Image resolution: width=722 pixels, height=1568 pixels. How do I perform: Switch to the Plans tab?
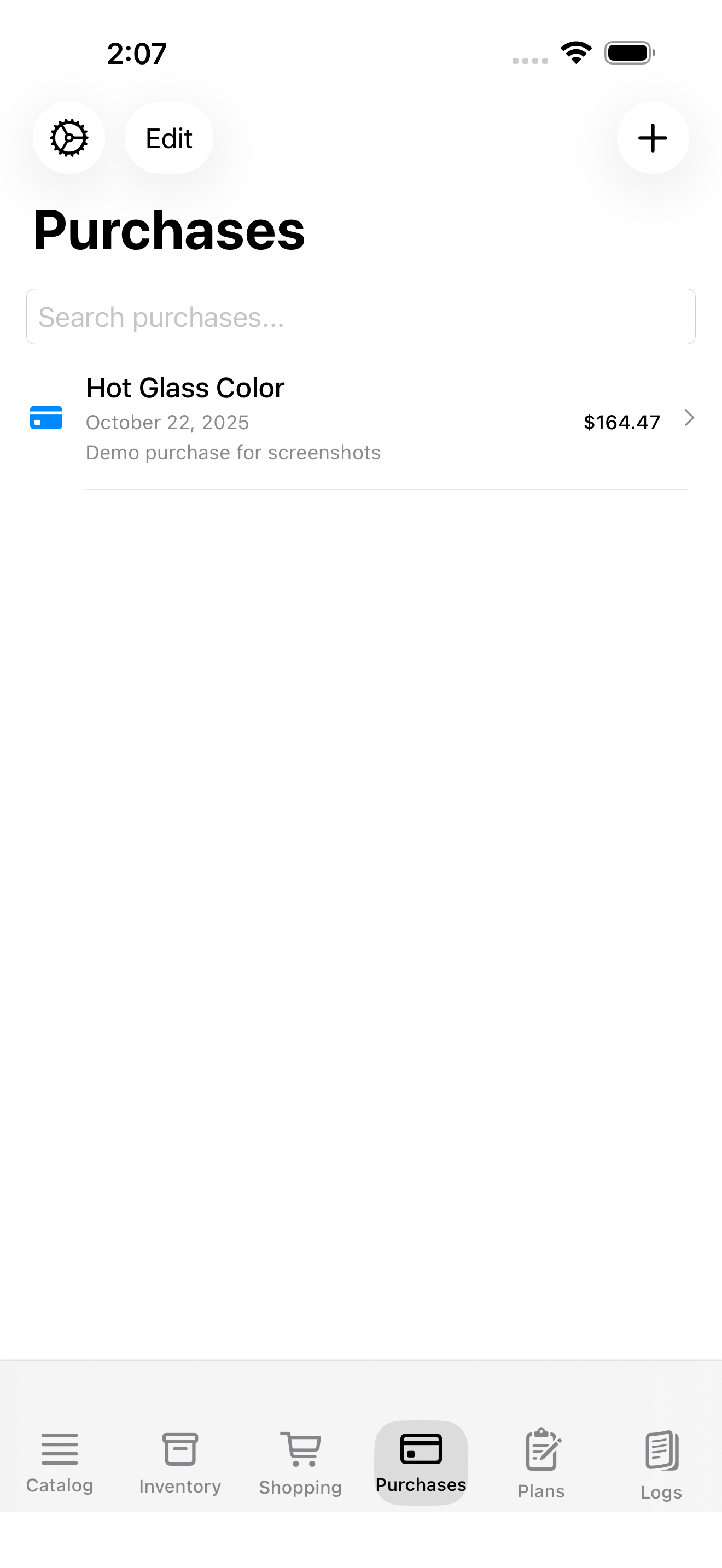tap(541, 1462)
